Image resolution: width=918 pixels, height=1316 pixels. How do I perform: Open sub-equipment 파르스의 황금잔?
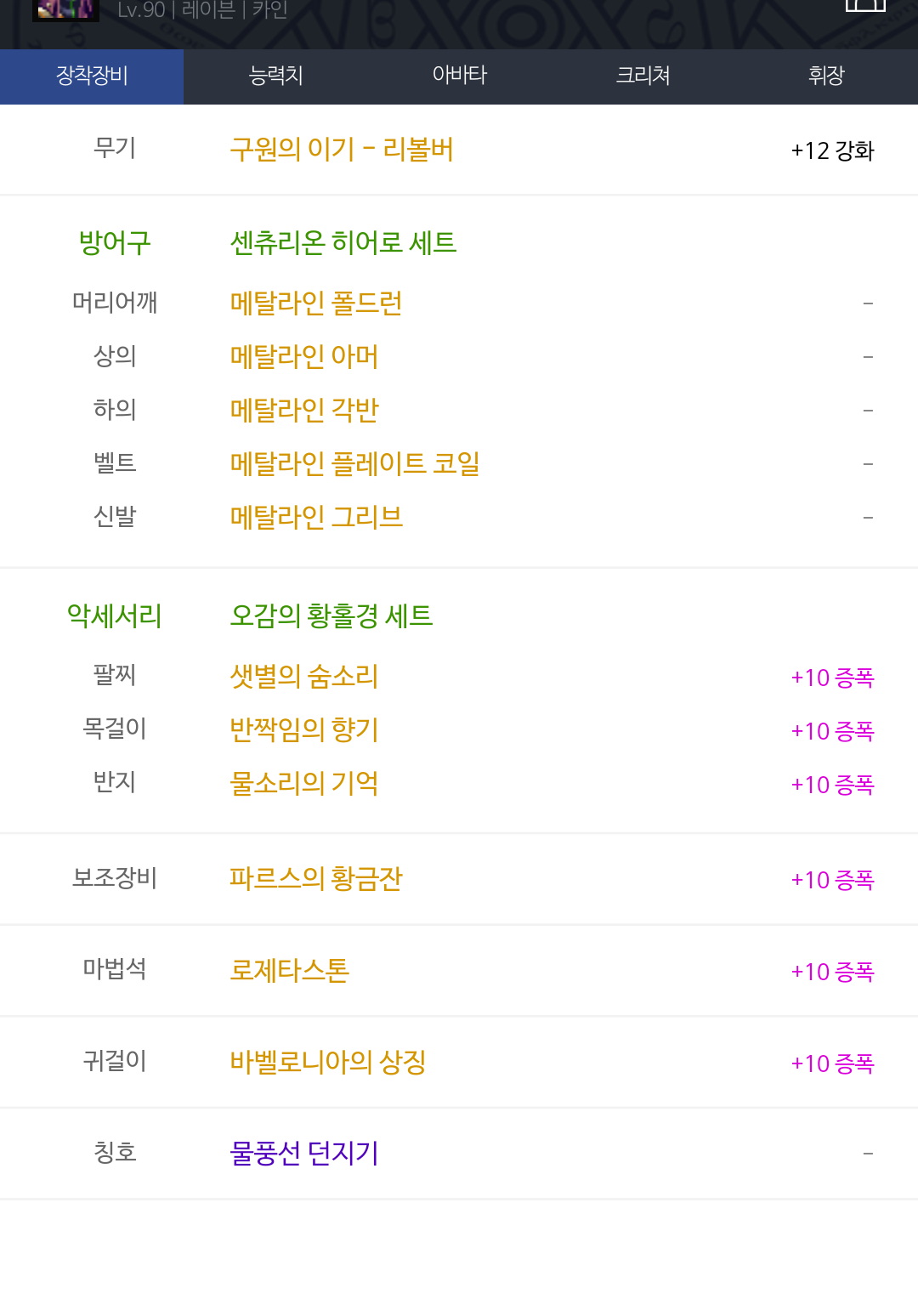coord(316,878)
